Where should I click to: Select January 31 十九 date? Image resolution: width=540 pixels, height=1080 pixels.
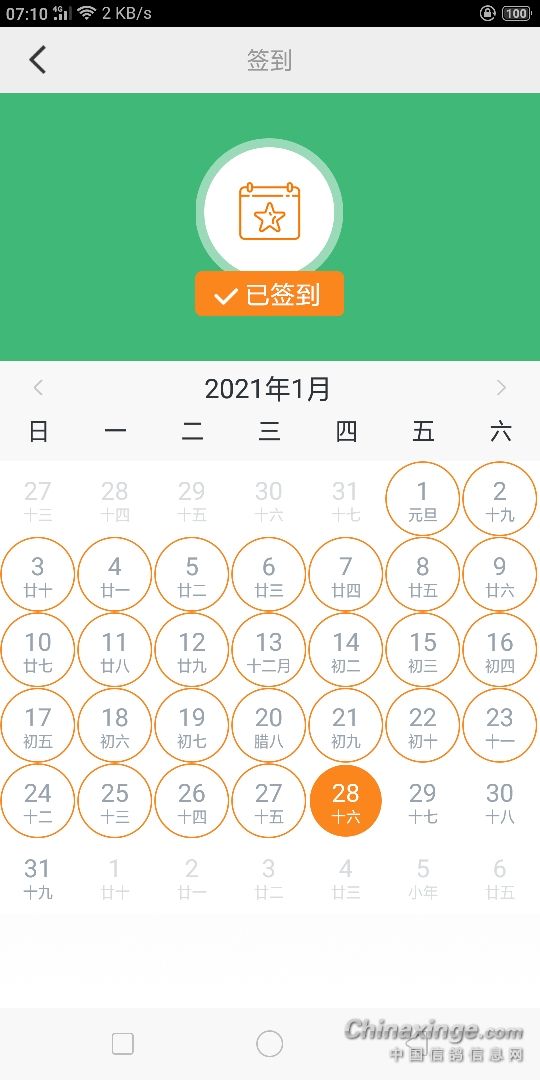click(x=38, y=877)
